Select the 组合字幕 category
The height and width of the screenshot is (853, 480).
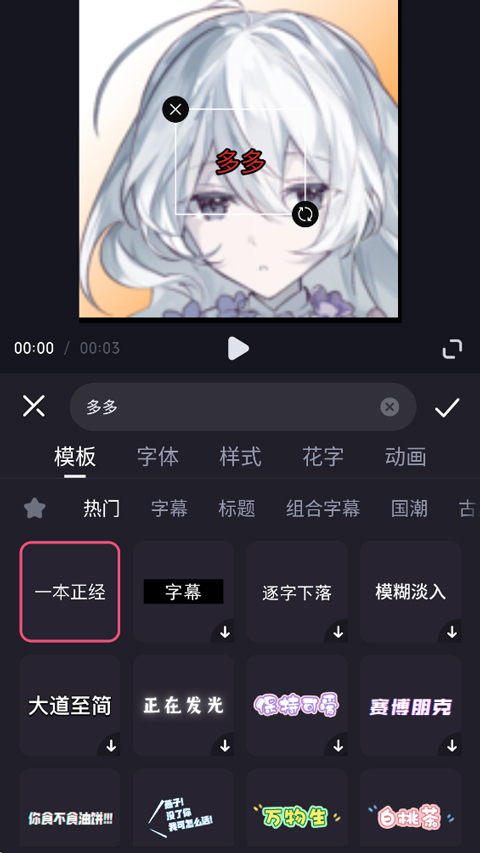coord(323,509)
